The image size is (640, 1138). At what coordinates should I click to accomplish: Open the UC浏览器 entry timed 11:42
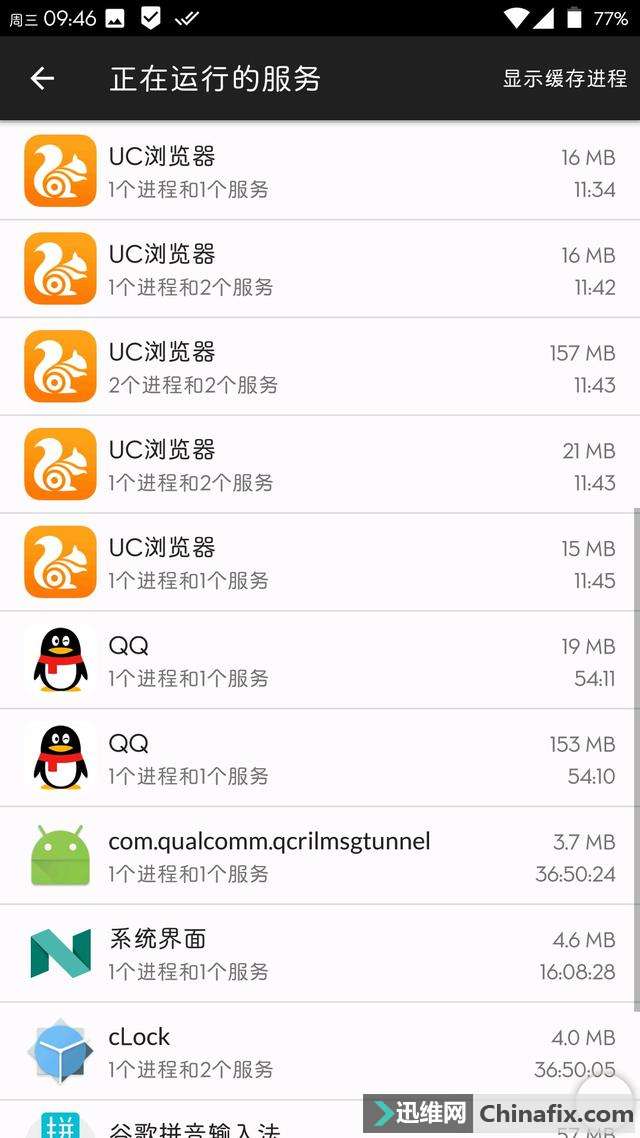[320, 270]
